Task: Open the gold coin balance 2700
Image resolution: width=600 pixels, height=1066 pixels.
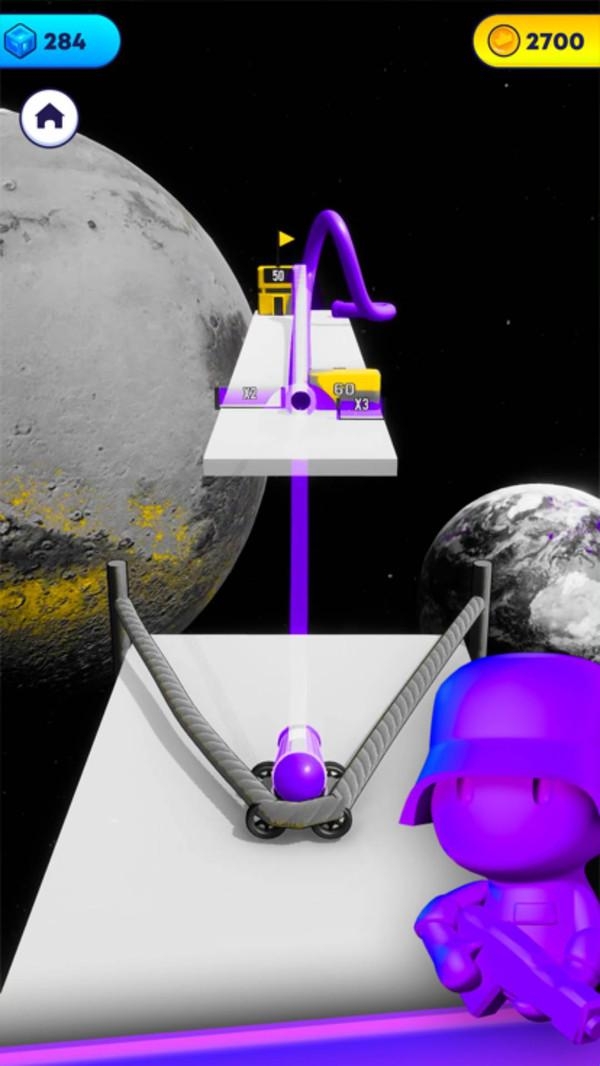Action: click(537, 41)
